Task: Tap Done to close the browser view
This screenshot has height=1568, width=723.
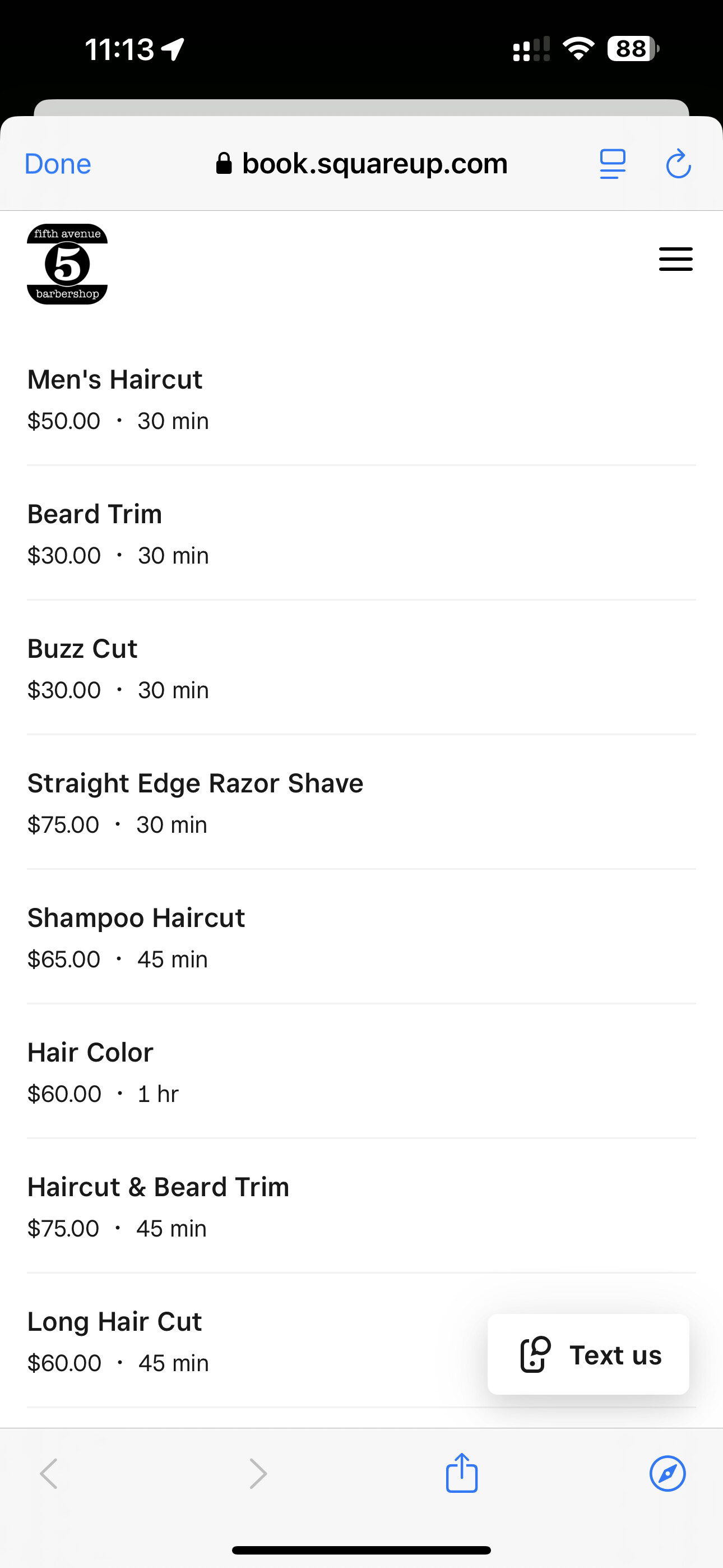Action: (x=58, y=164)
